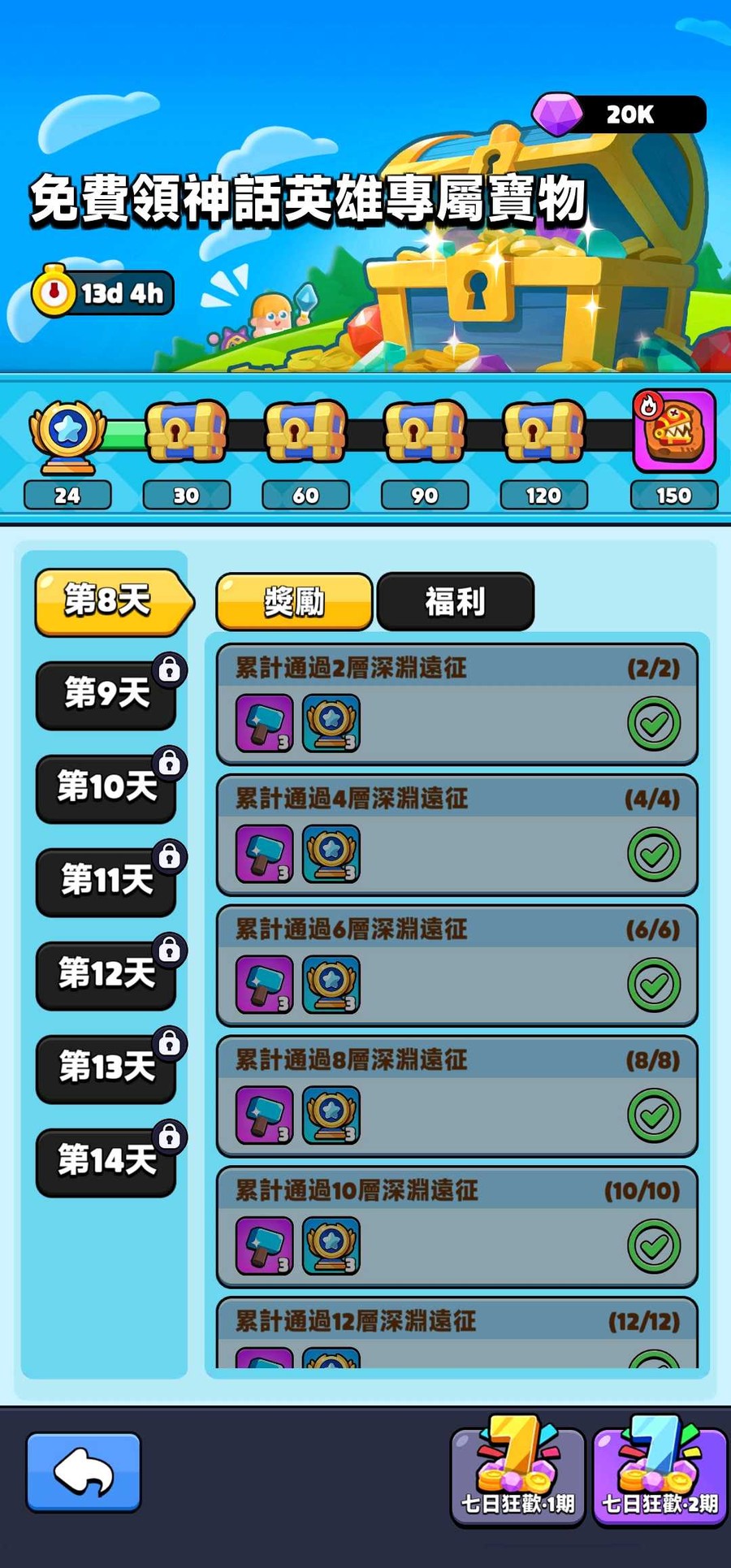Tap the 第13天 day tab
The image size is (731, 1568).
tap(106, 1068)
